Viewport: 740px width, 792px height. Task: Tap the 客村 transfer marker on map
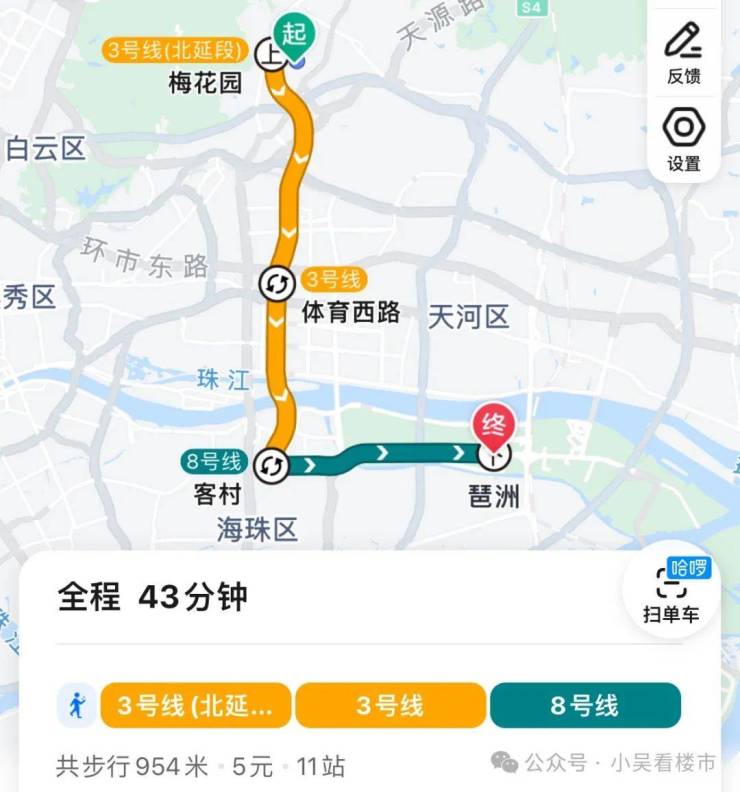click(x=271, y=465)
